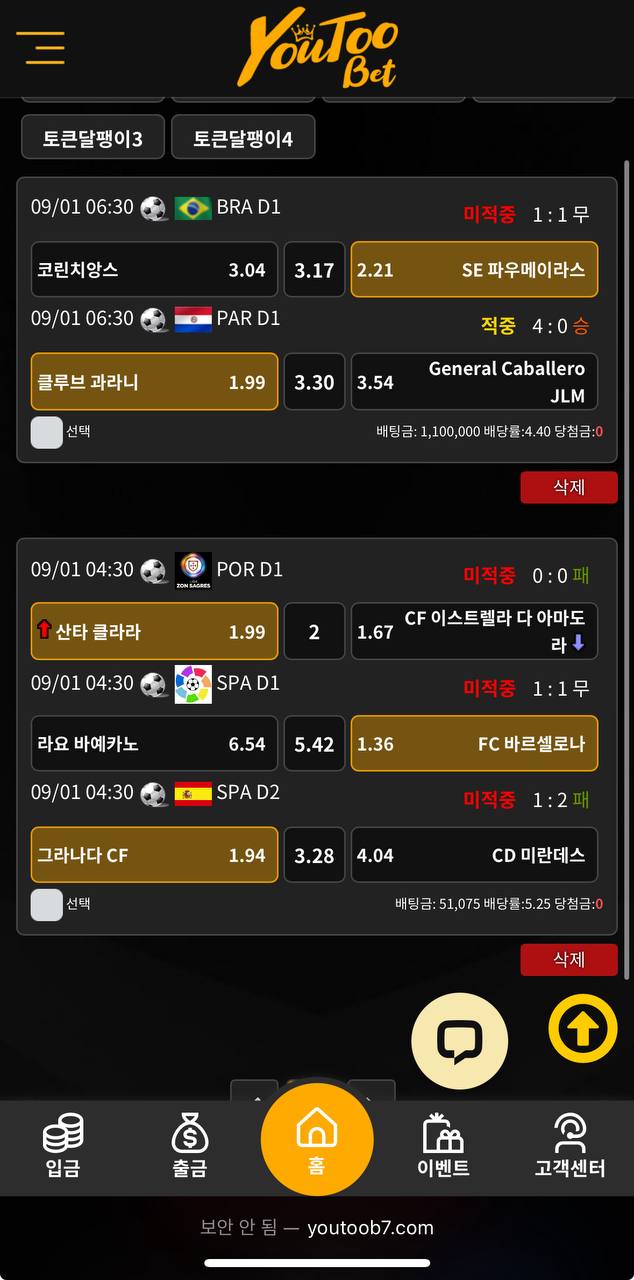Delete the bet slip with 51,075 stake
The height and width of the screenshot is (1280, 634).
(x=568, y=959)
